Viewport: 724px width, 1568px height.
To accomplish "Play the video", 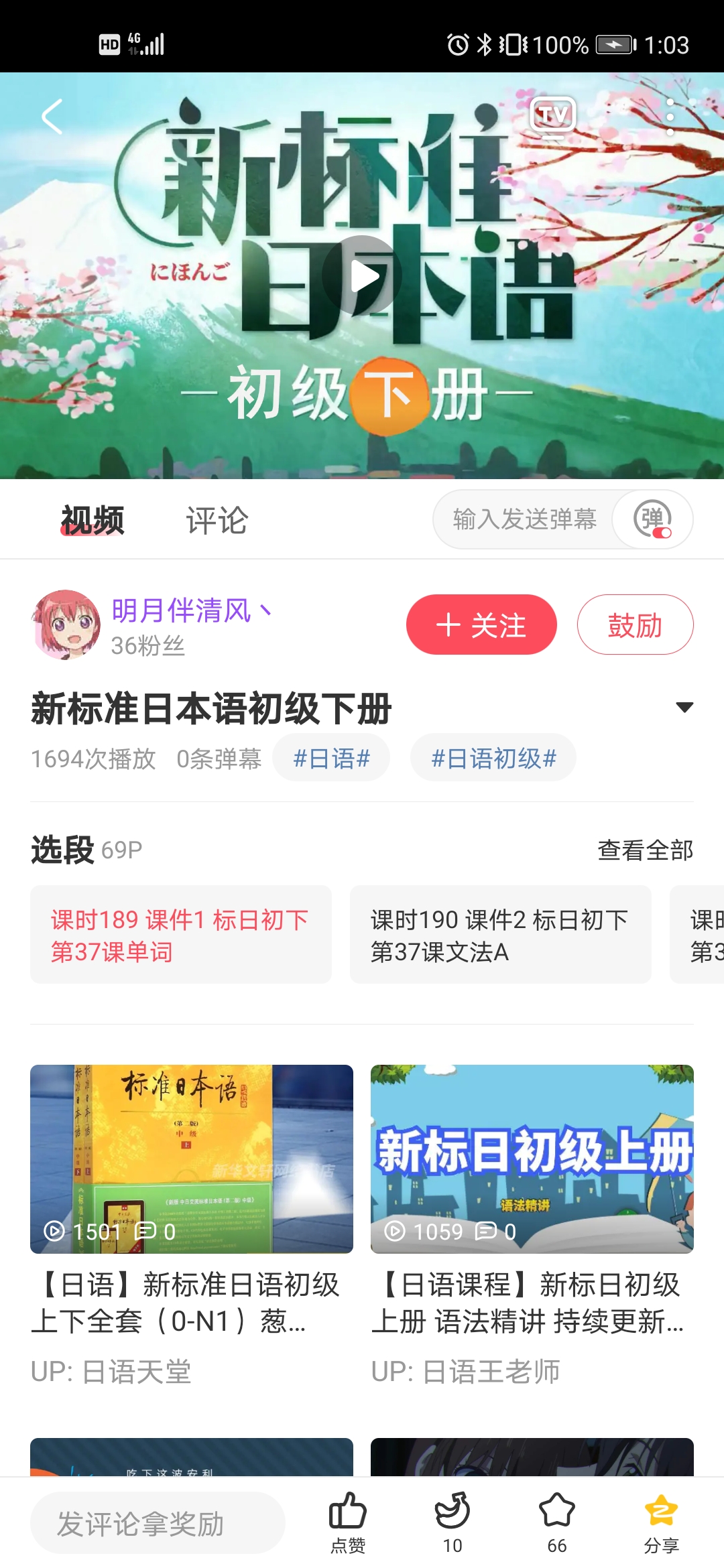I will [x=362, y=276].
